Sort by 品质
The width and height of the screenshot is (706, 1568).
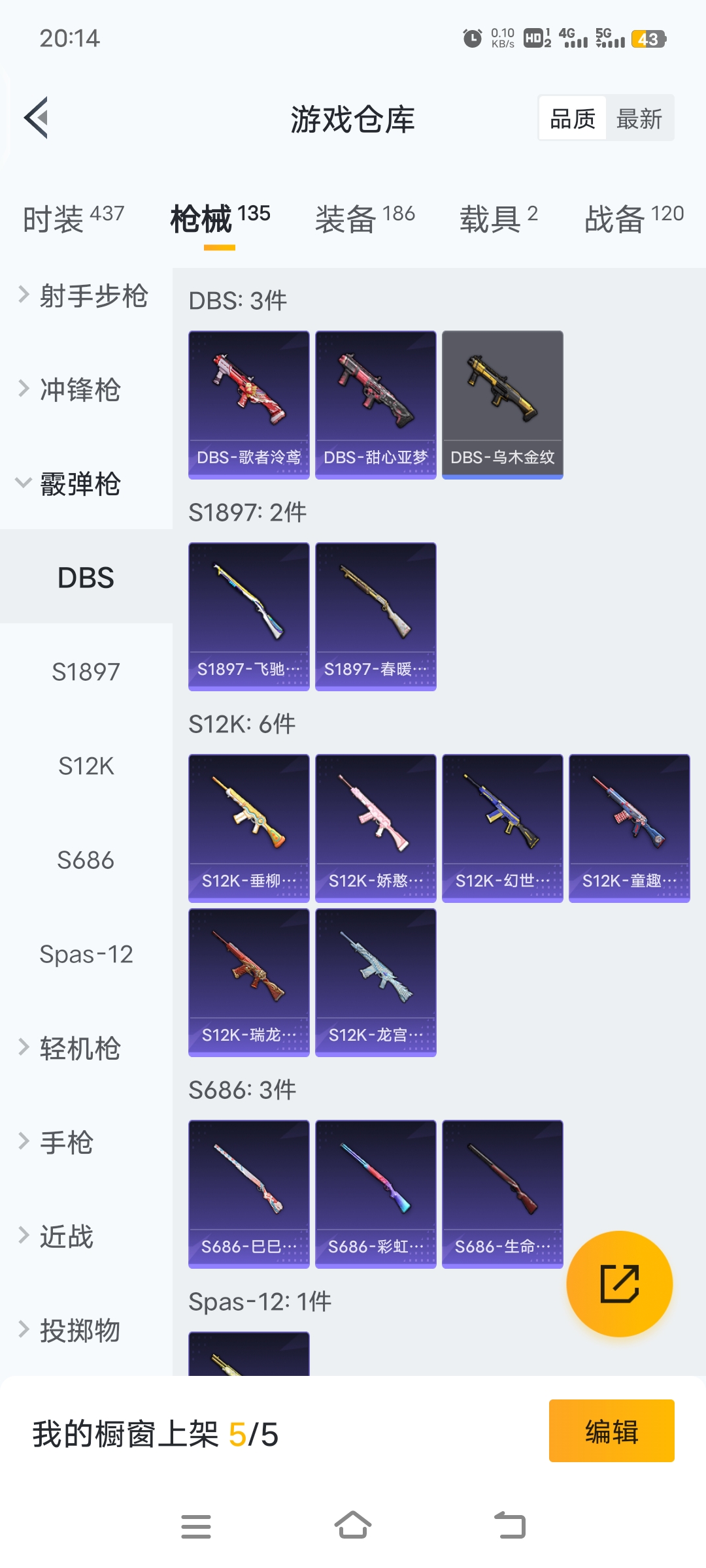point(573,119)
